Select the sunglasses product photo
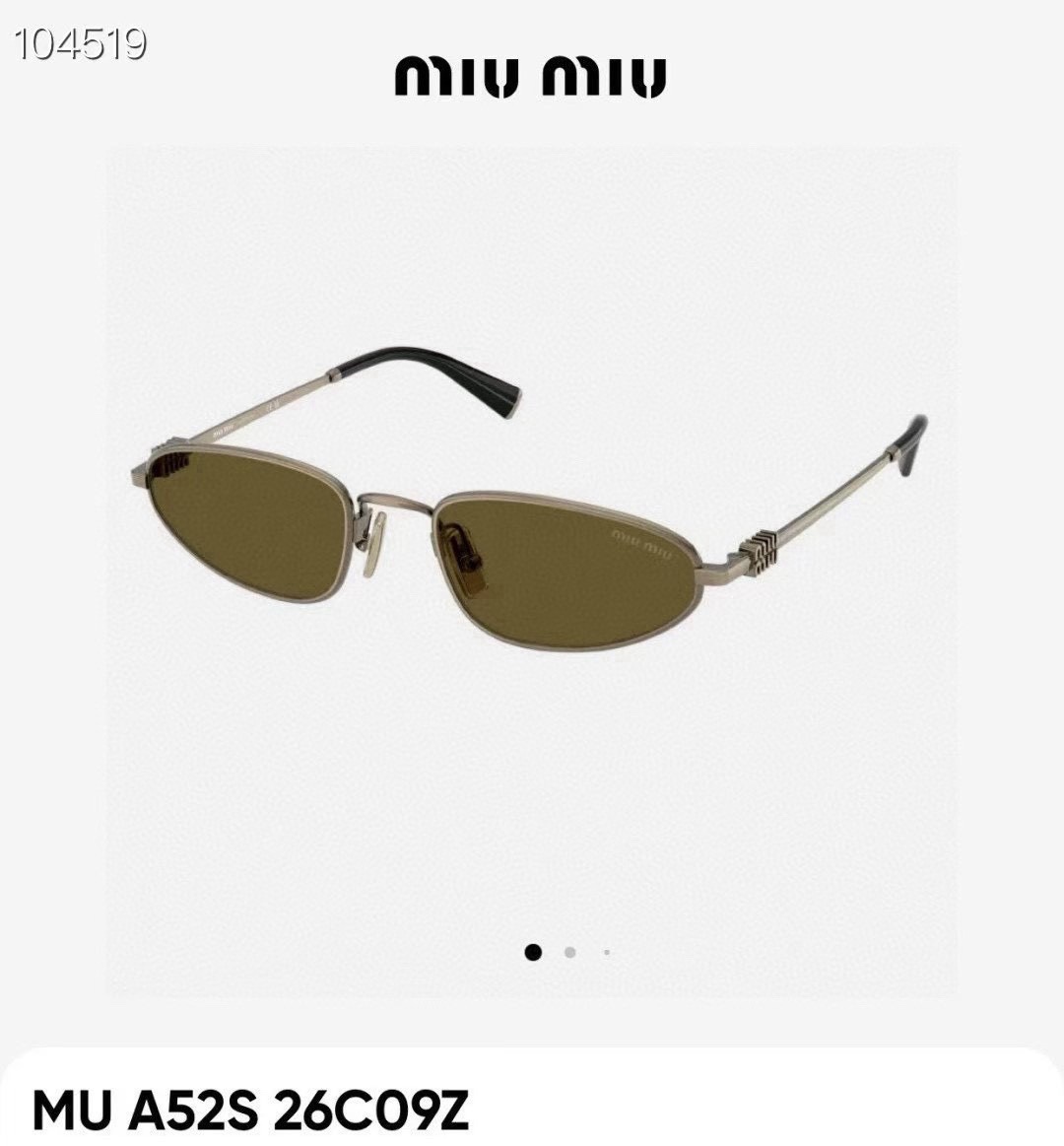Screen dimensions: 1064x1146 (532, 522)
